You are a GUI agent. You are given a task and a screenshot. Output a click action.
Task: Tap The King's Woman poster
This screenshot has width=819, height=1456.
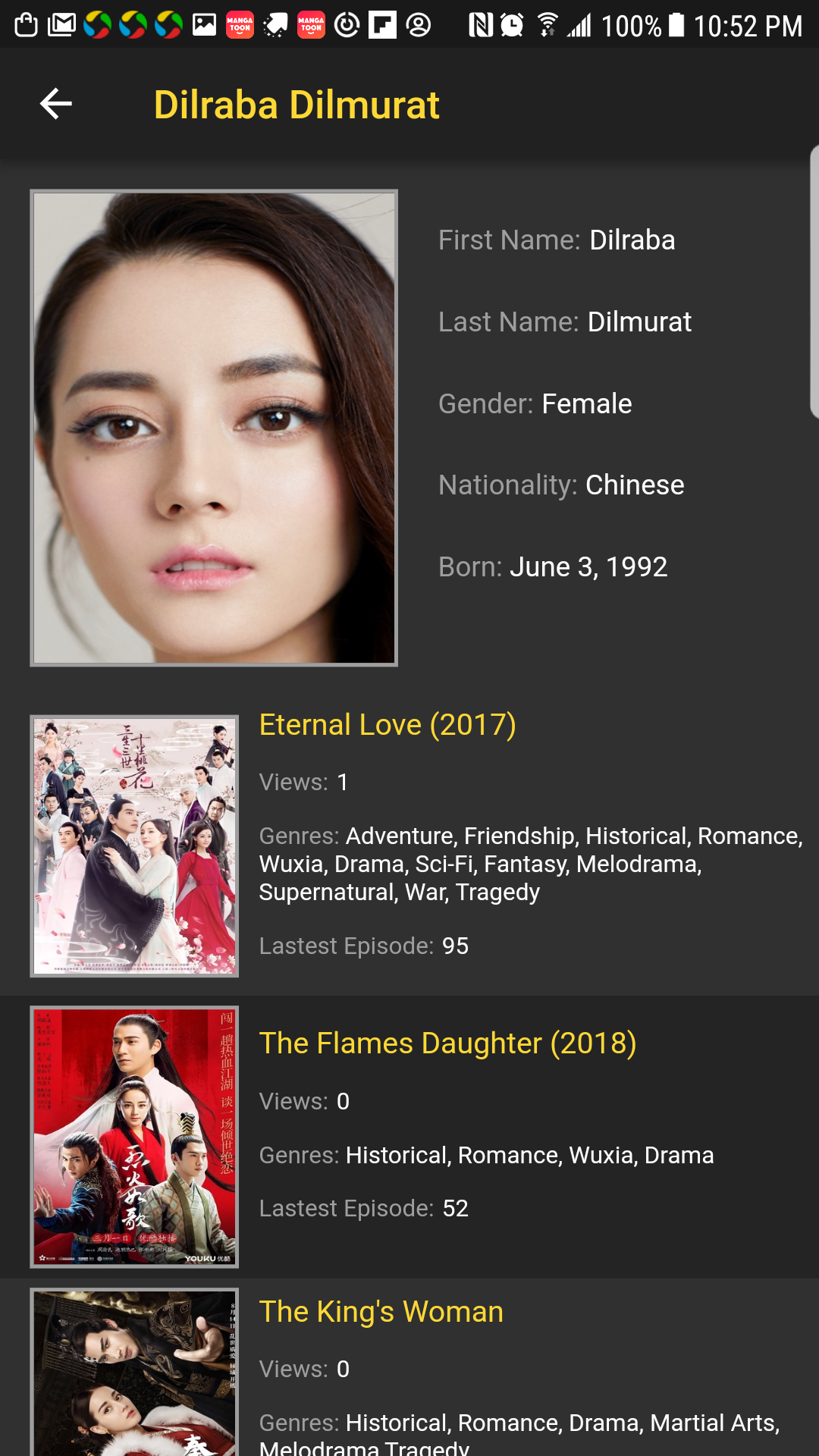tap(133, 1373)
